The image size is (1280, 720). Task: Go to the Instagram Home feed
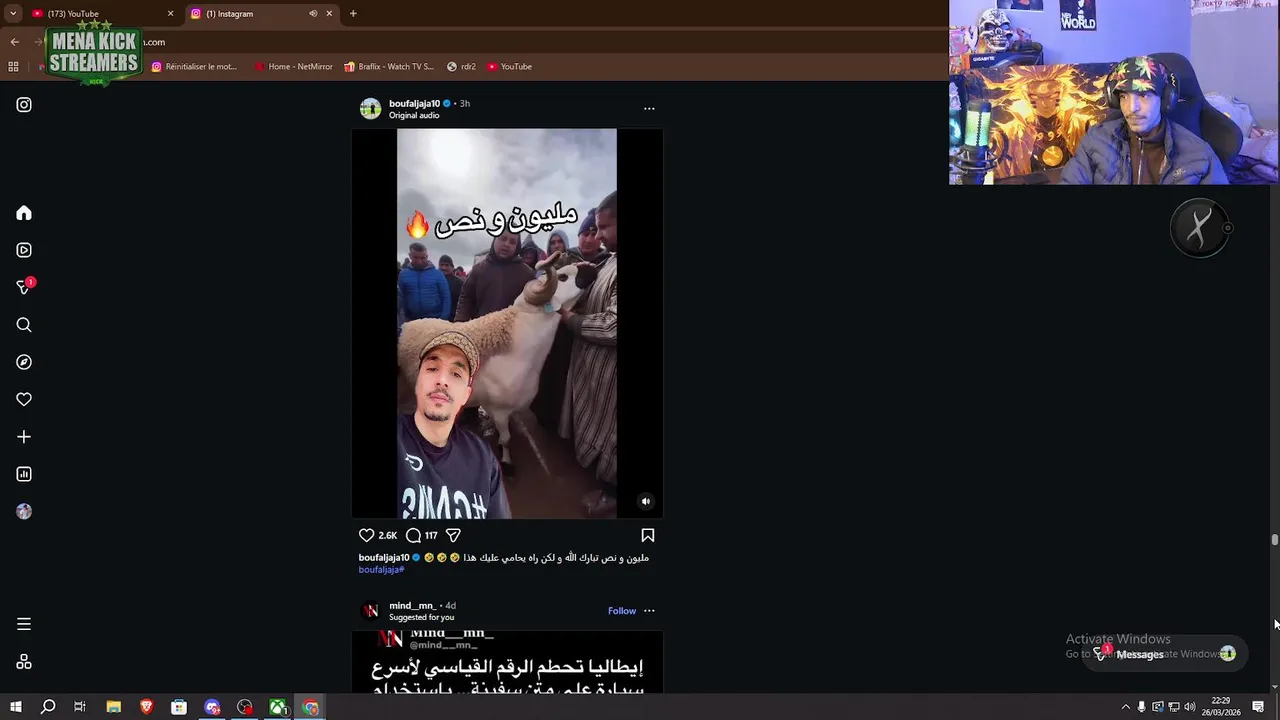pyautogui.click(x=24, y=213)
